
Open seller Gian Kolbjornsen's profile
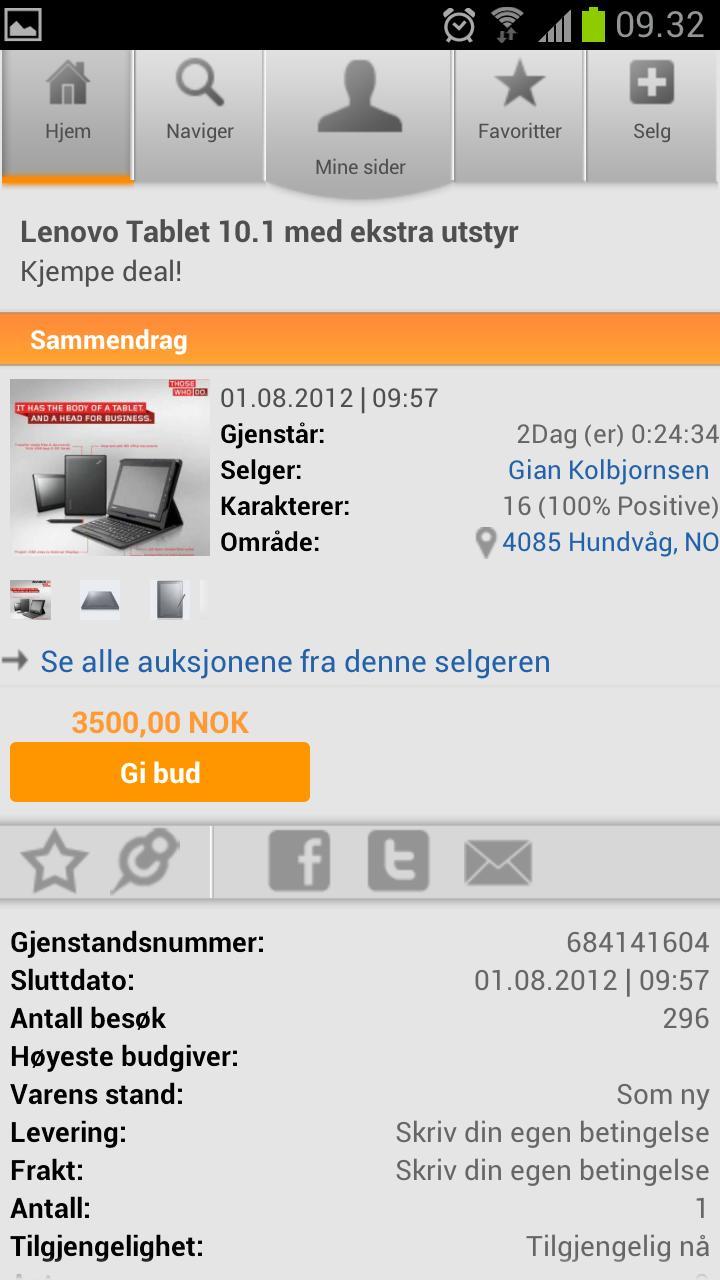607,470
